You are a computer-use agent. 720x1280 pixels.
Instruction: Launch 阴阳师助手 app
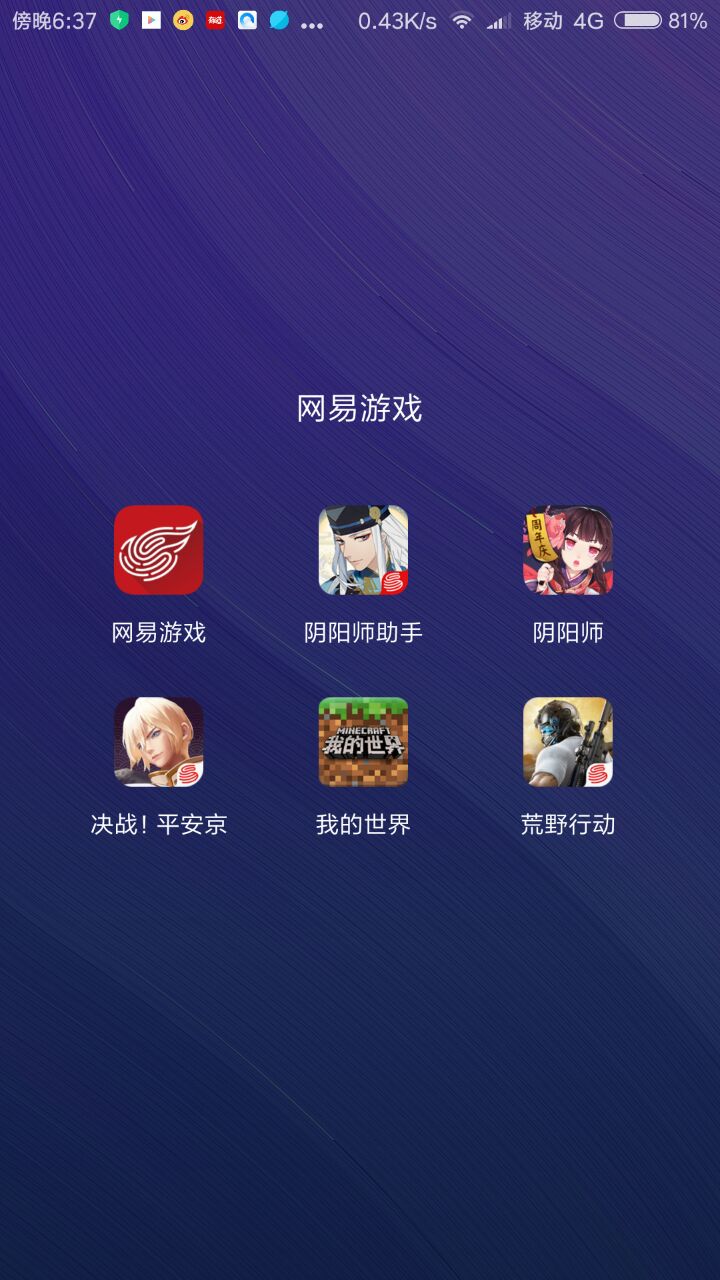click(x=363, y=550)
